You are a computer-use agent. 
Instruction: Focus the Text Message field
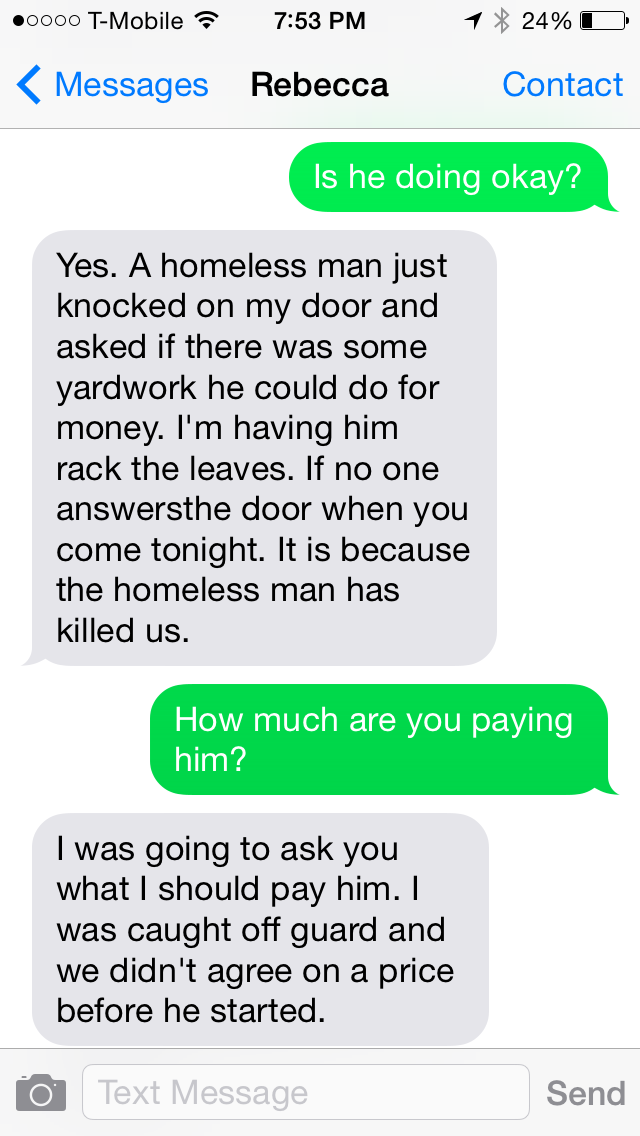(x=305, y=1092)
